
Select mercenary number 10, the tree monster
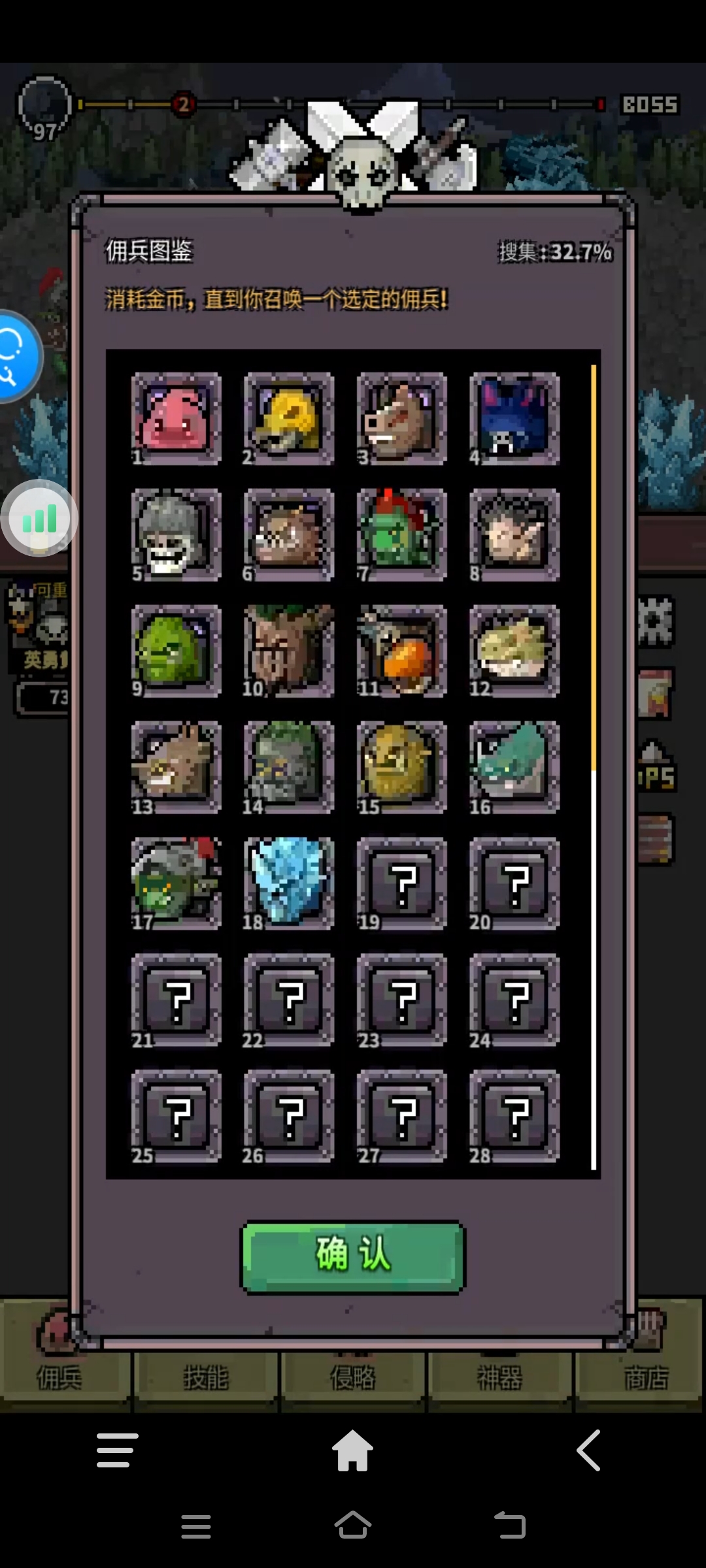click(x=288, y=650)
